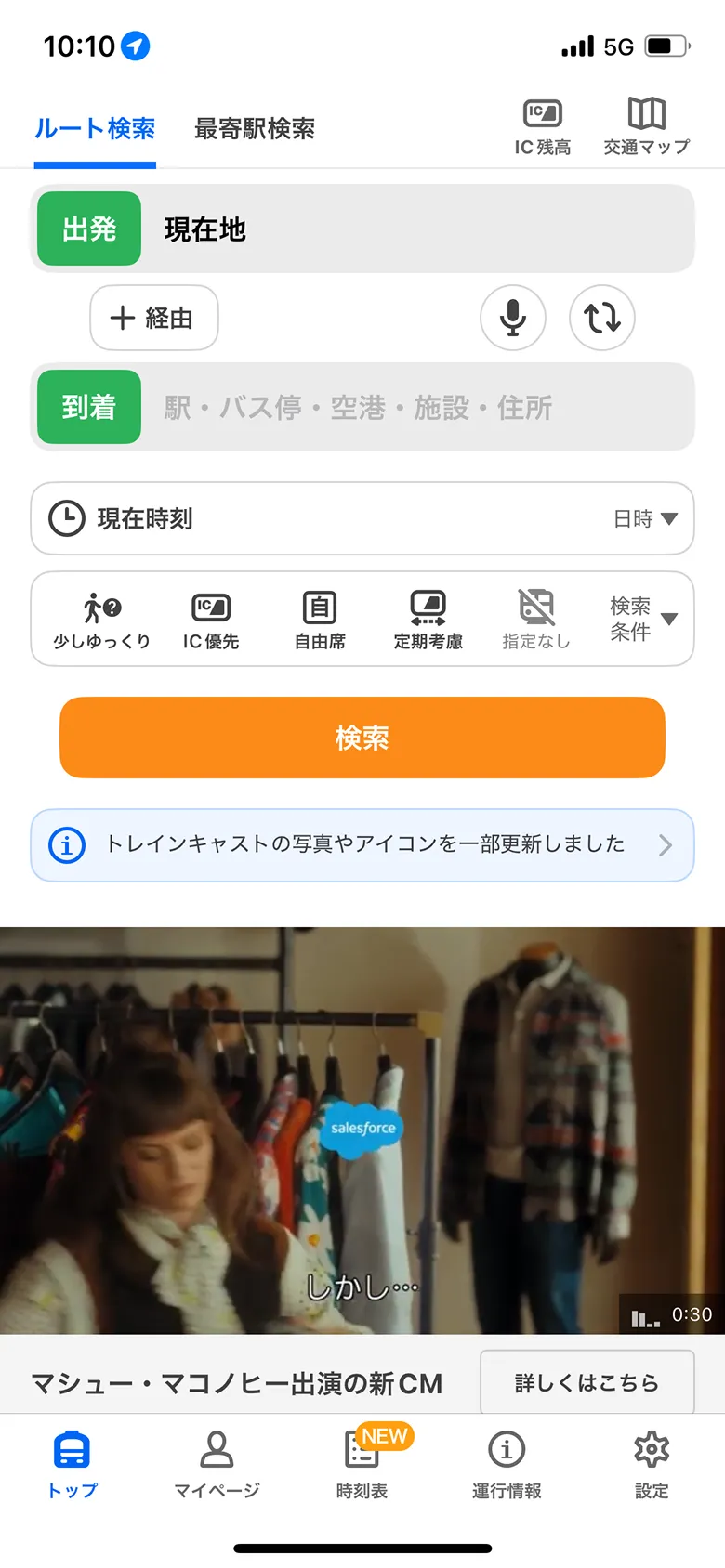Expand the train cast update notice chevron
The width and height of the screenshot is (725, 1568).
[666, 845]
